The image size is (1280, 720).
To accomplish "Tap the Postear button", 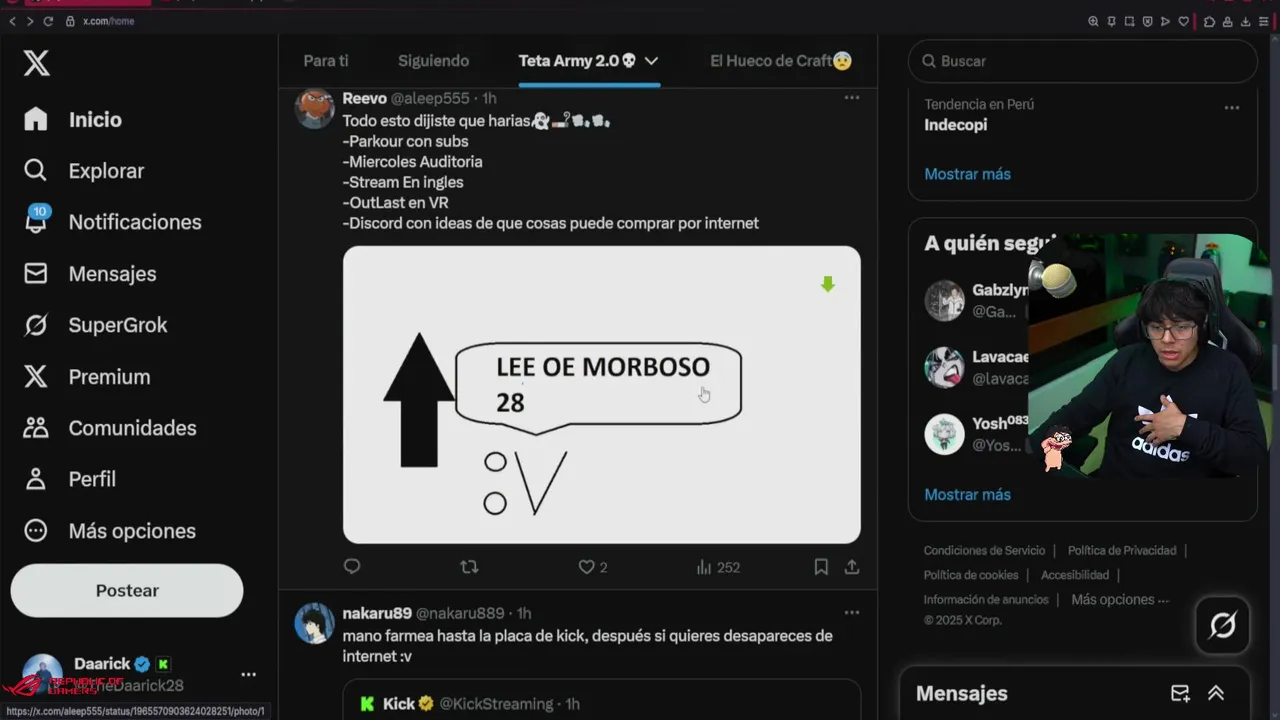I will coord(127,591).
